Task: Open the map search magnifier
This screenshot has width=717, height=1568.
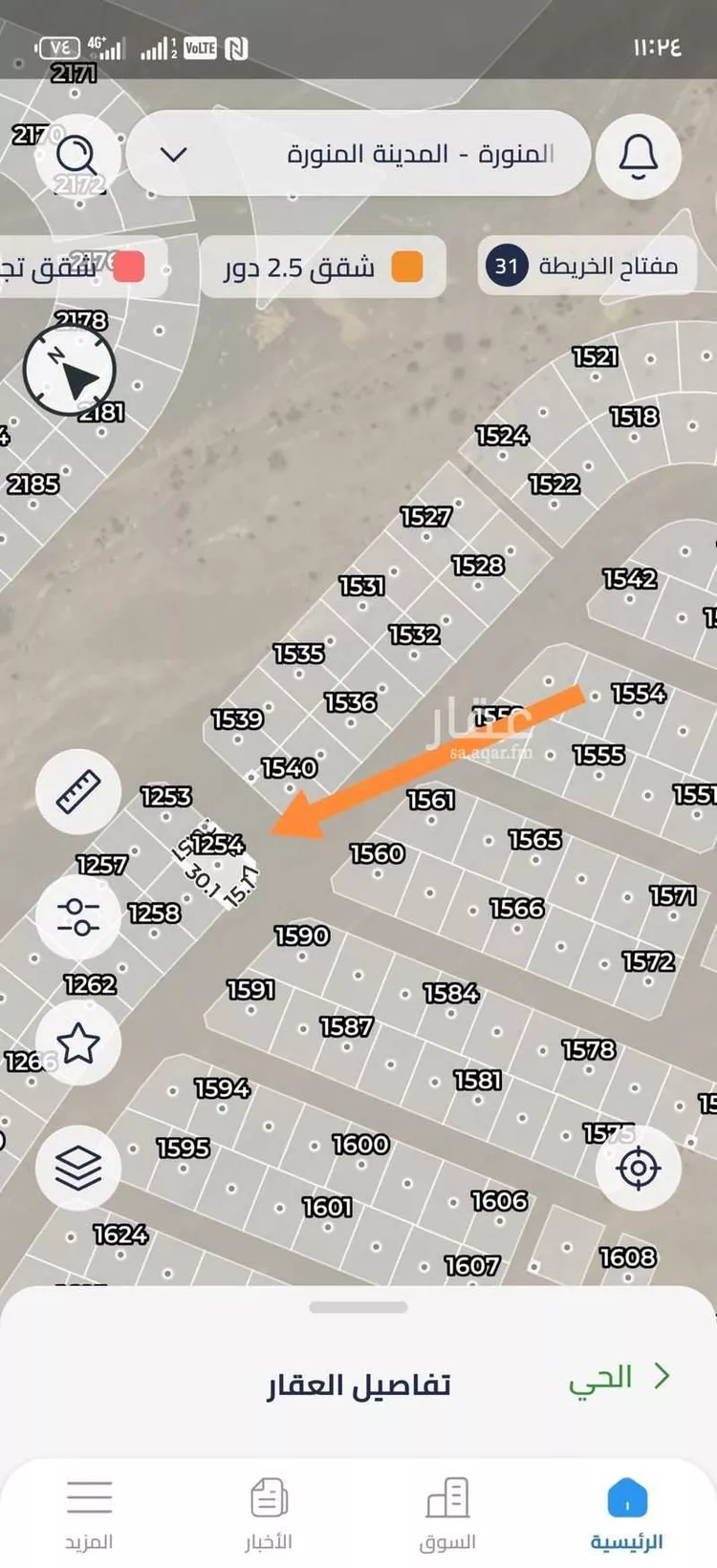Action: pos(78,155)
